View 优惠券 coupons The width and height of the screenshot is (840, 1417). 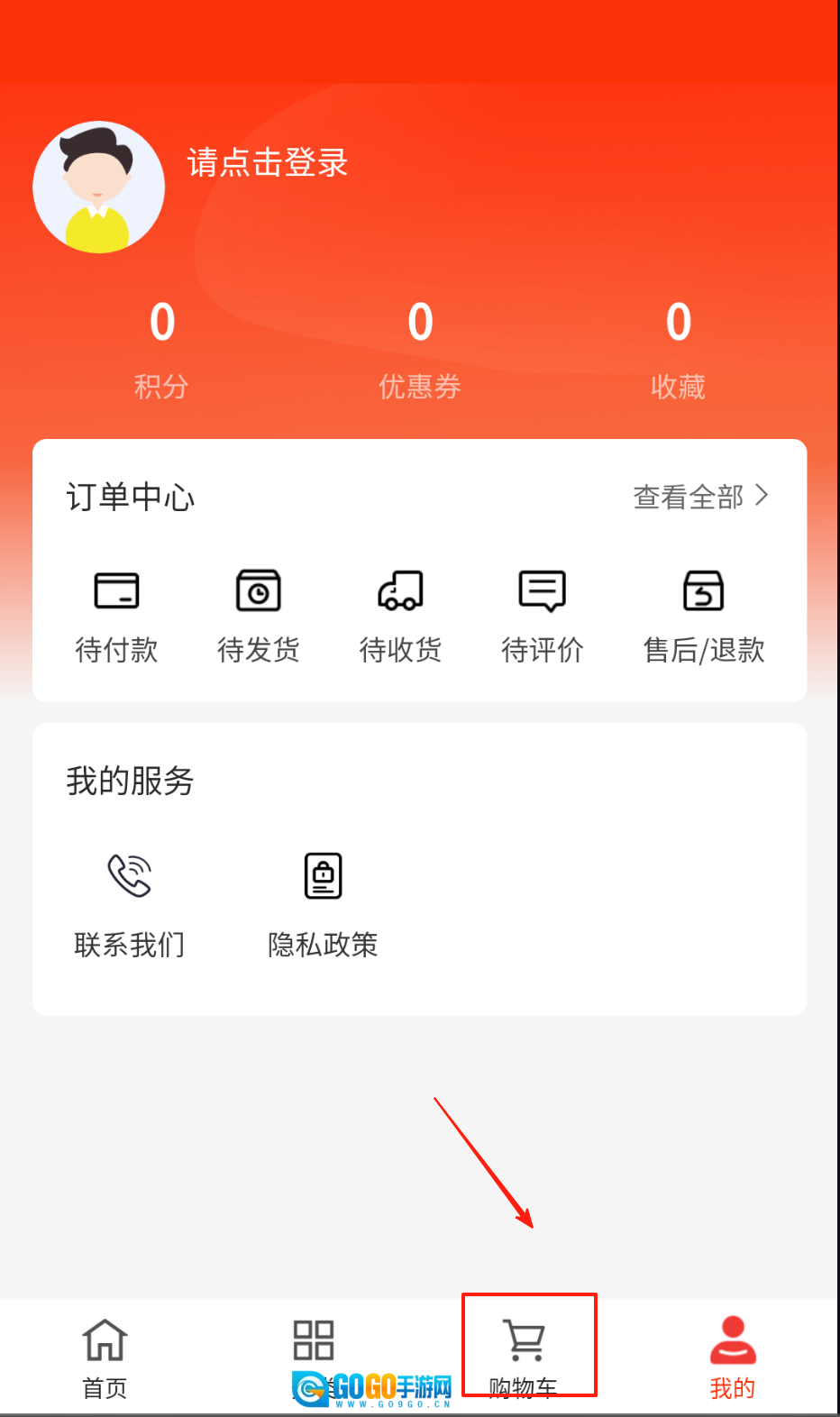point(420,347)
